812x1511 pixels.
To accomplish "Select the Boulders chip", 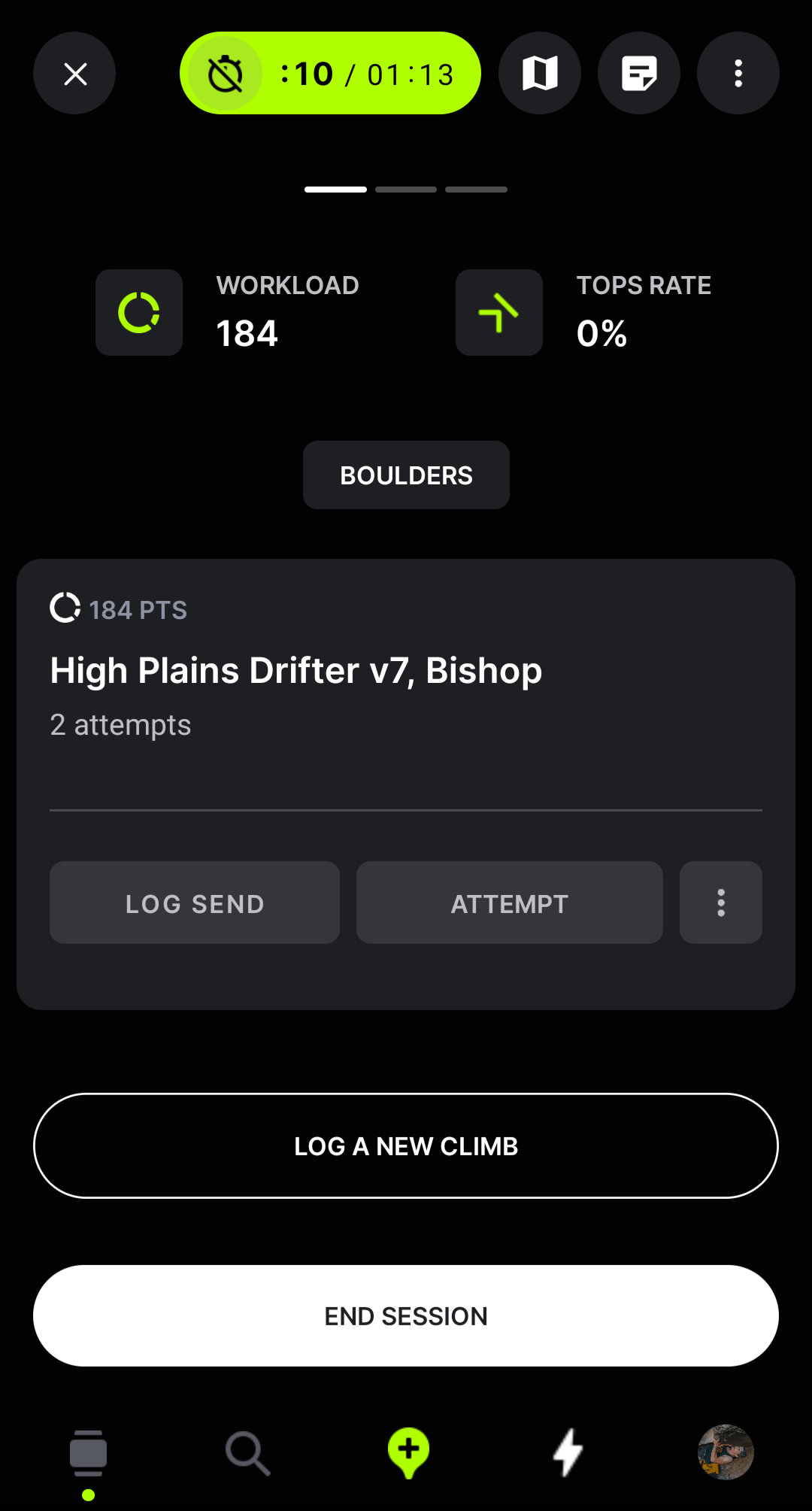I will [x=406, y=475].
